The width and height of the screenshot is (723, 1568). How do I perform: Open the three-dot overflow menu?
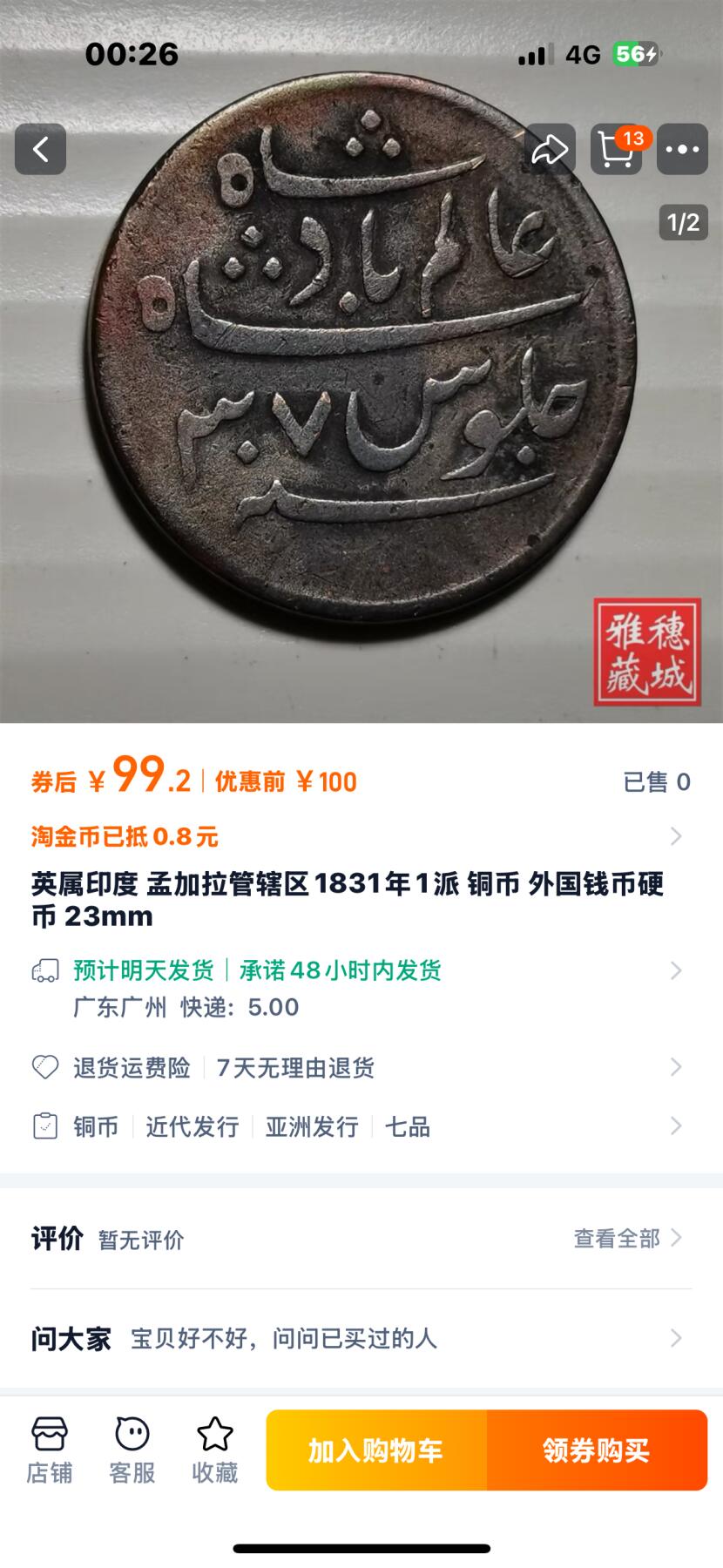click(682, 150)
